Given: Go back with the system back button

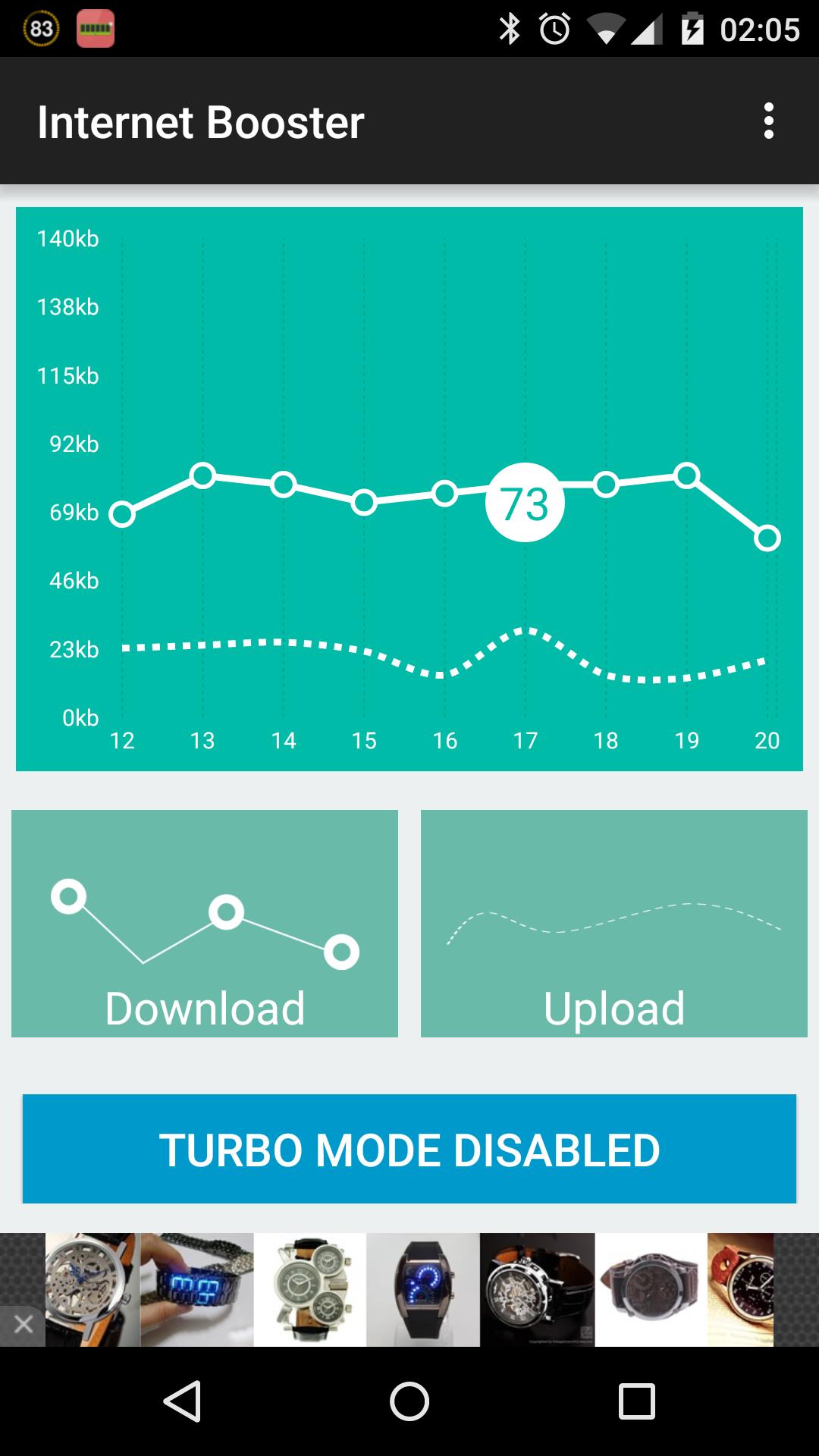Looking at the screenshot, I should coord(182,1401).
